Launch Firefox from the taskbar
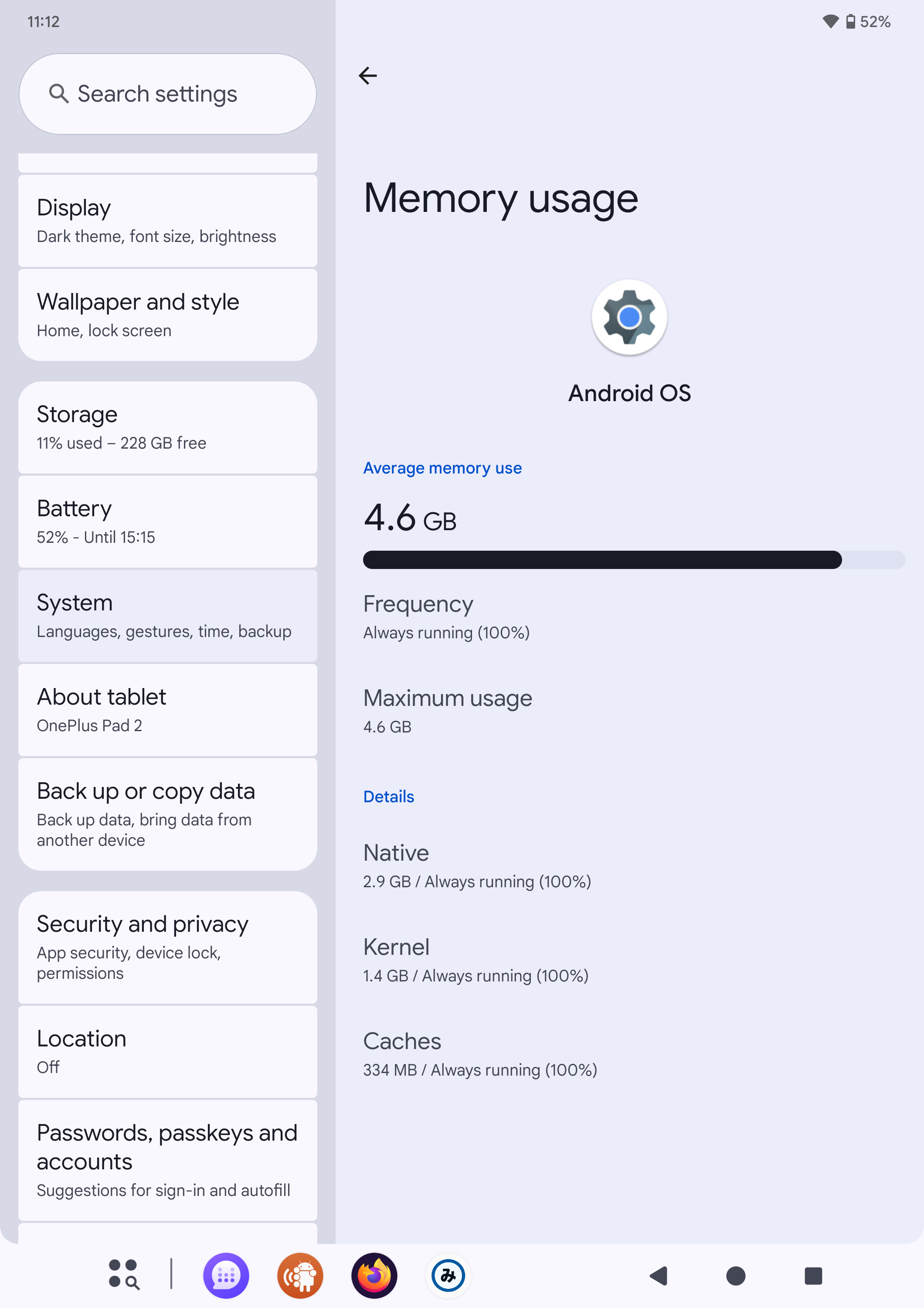The height and width of the screenshot is (1308, 924). (374, 1276)
